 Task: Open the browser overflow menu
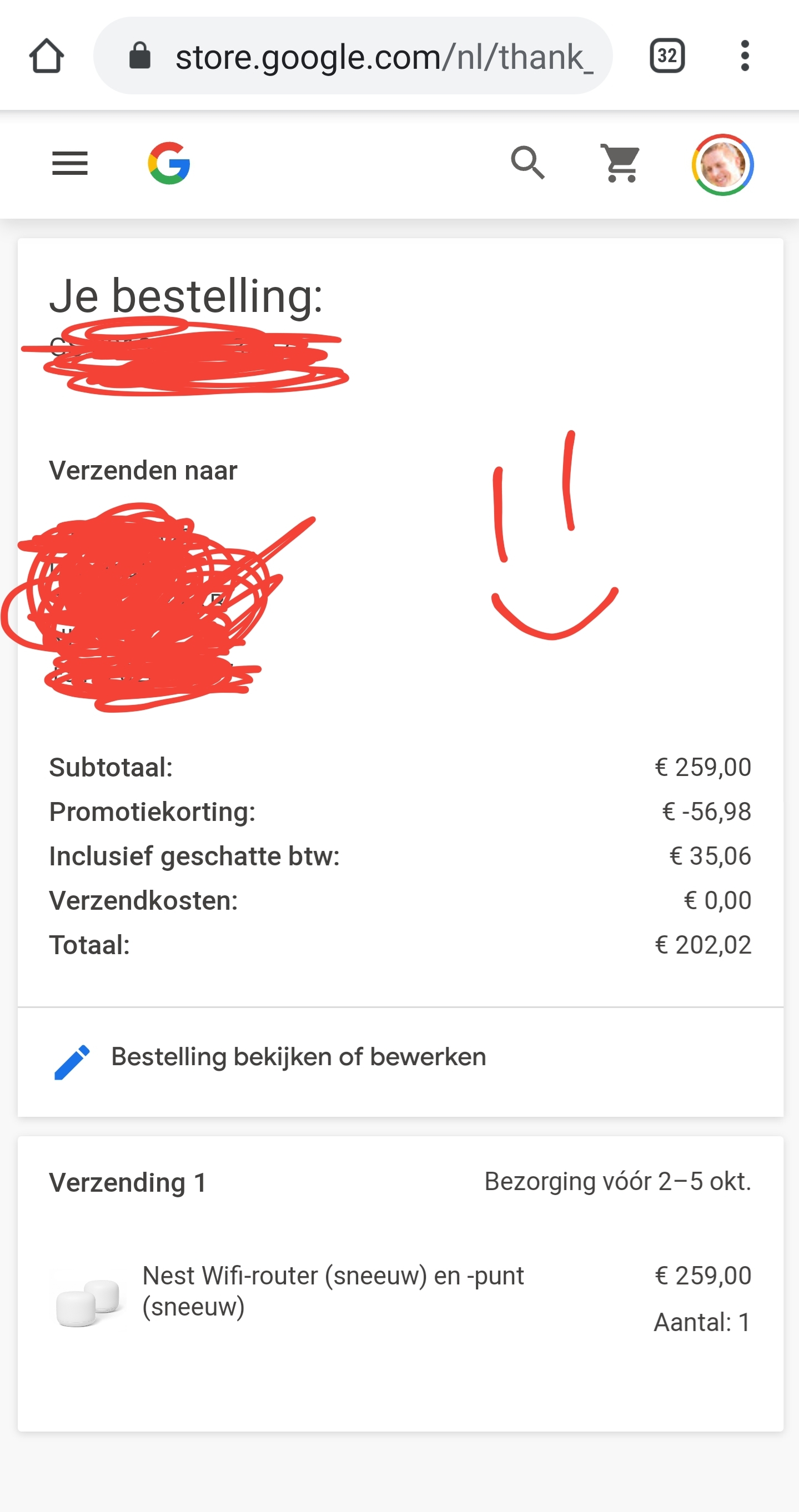[x=745, y=56]
